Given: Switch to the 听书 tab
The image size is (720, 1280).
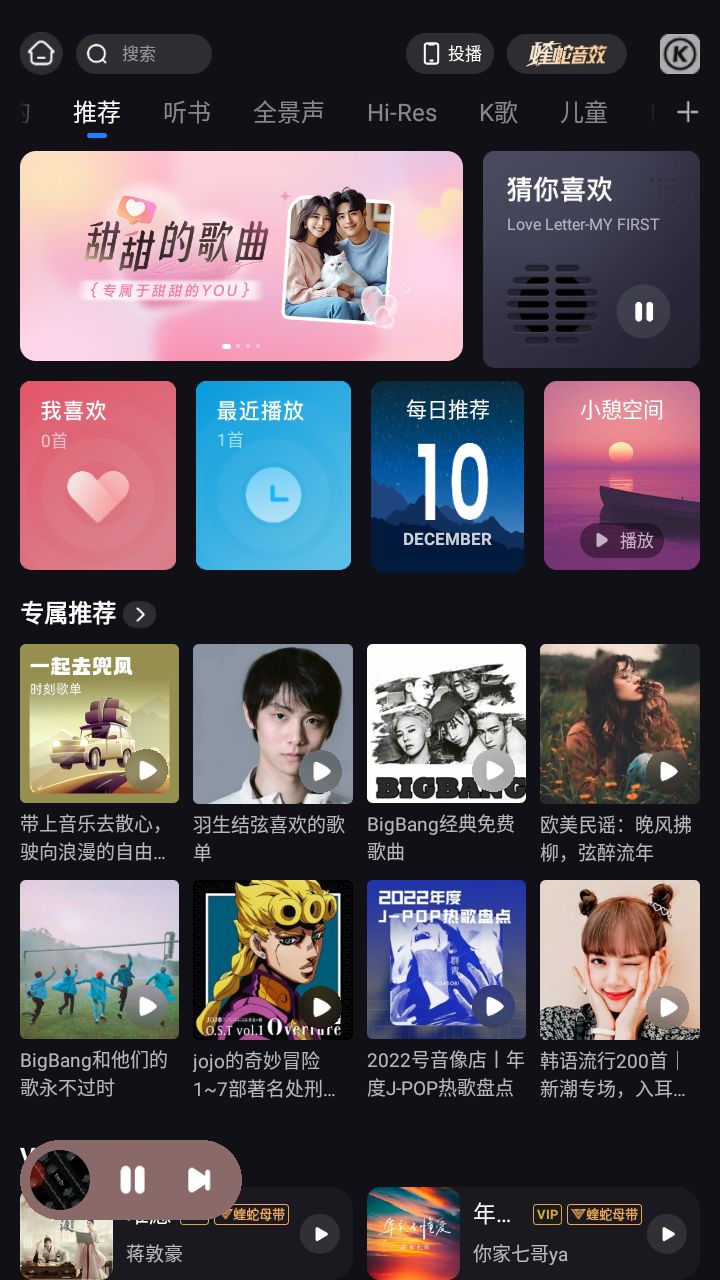Looking at the screenshot, I should pyautogui.click(x=187, y=112).
